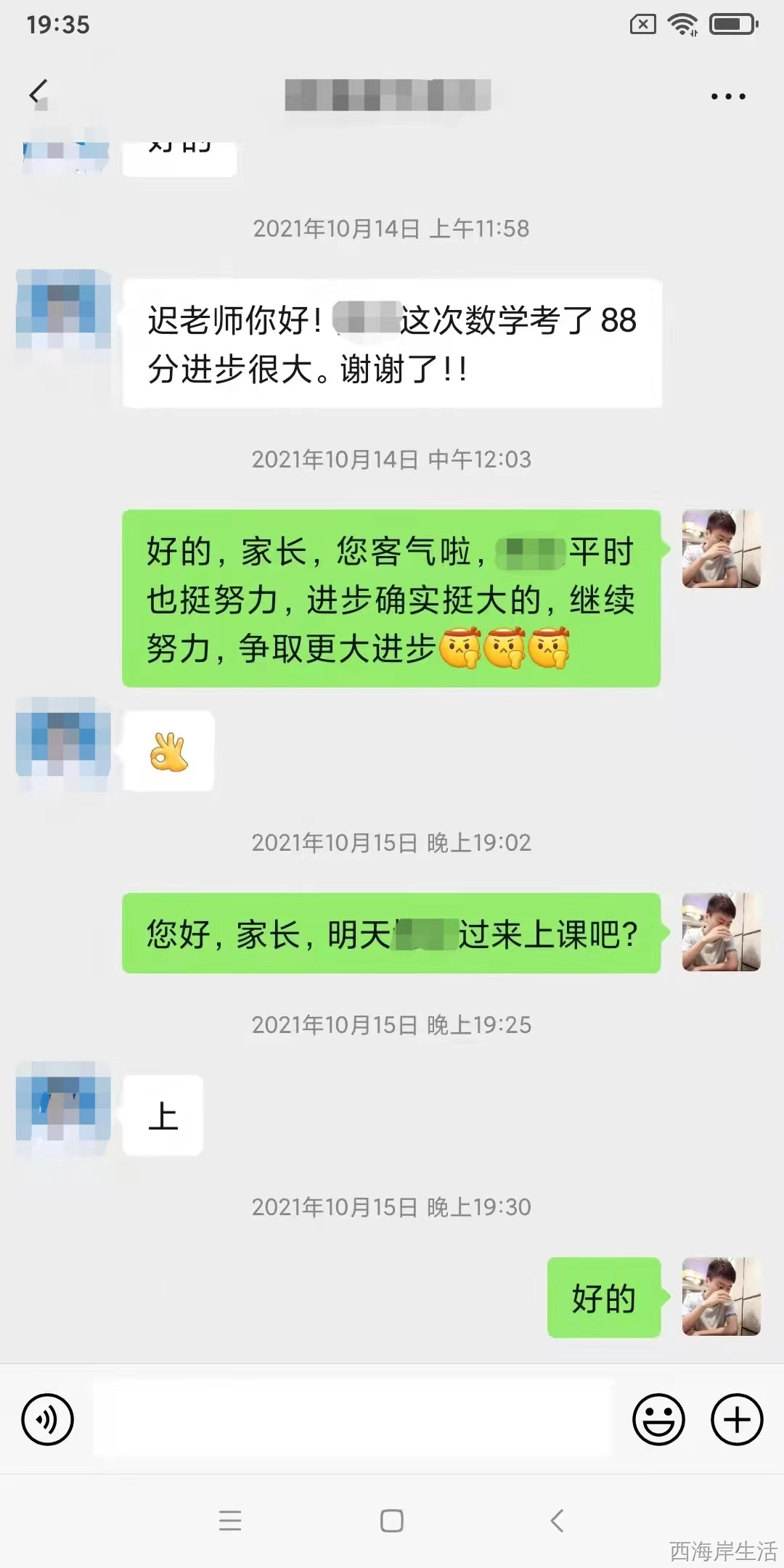The width and height of the screenshot is (784, 1568).
Task: Go back from this chat
Action: [38, 94]
